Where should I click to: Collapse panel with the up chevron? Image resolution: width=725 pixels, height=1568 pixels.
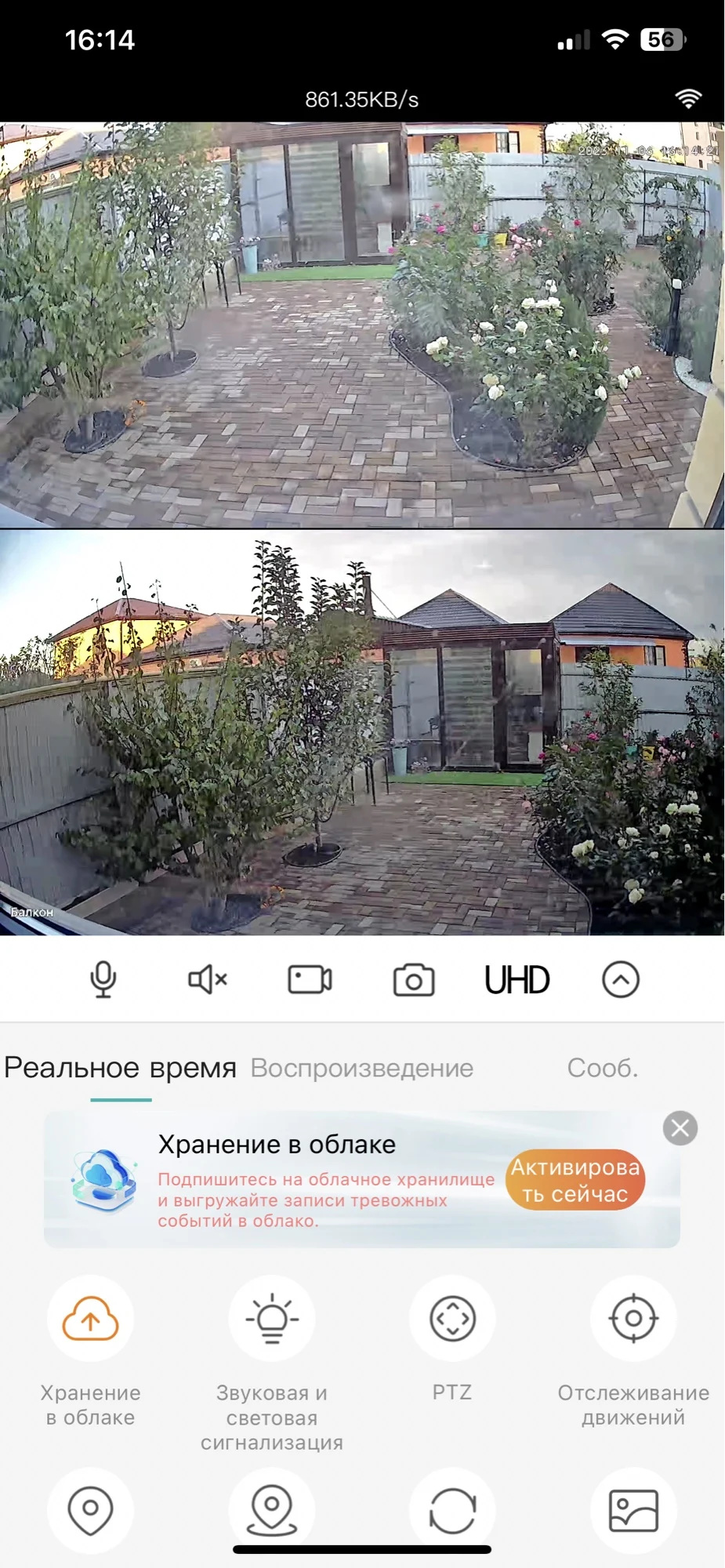(621, 979)
